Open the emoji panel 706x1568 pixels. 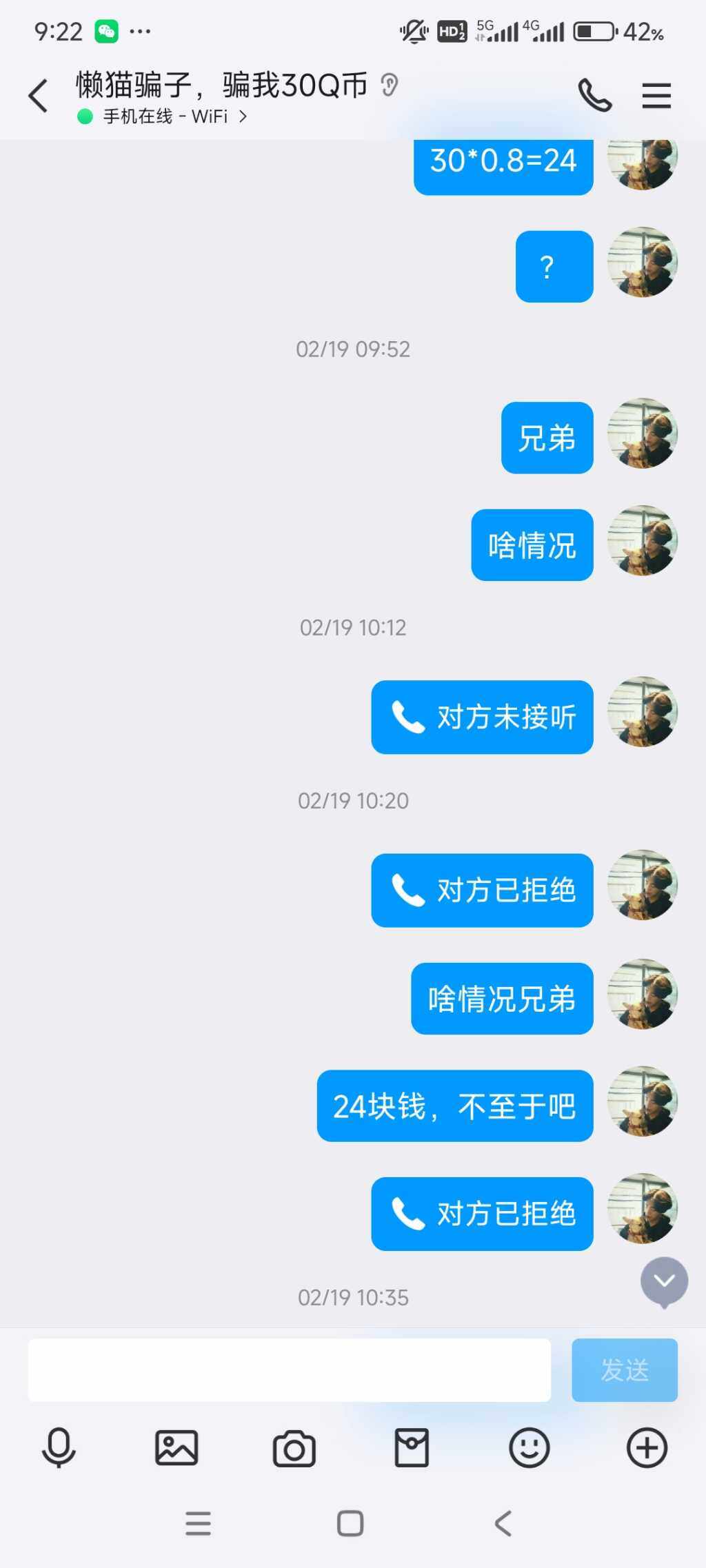pyautogui.click(x=529, y=1447)
